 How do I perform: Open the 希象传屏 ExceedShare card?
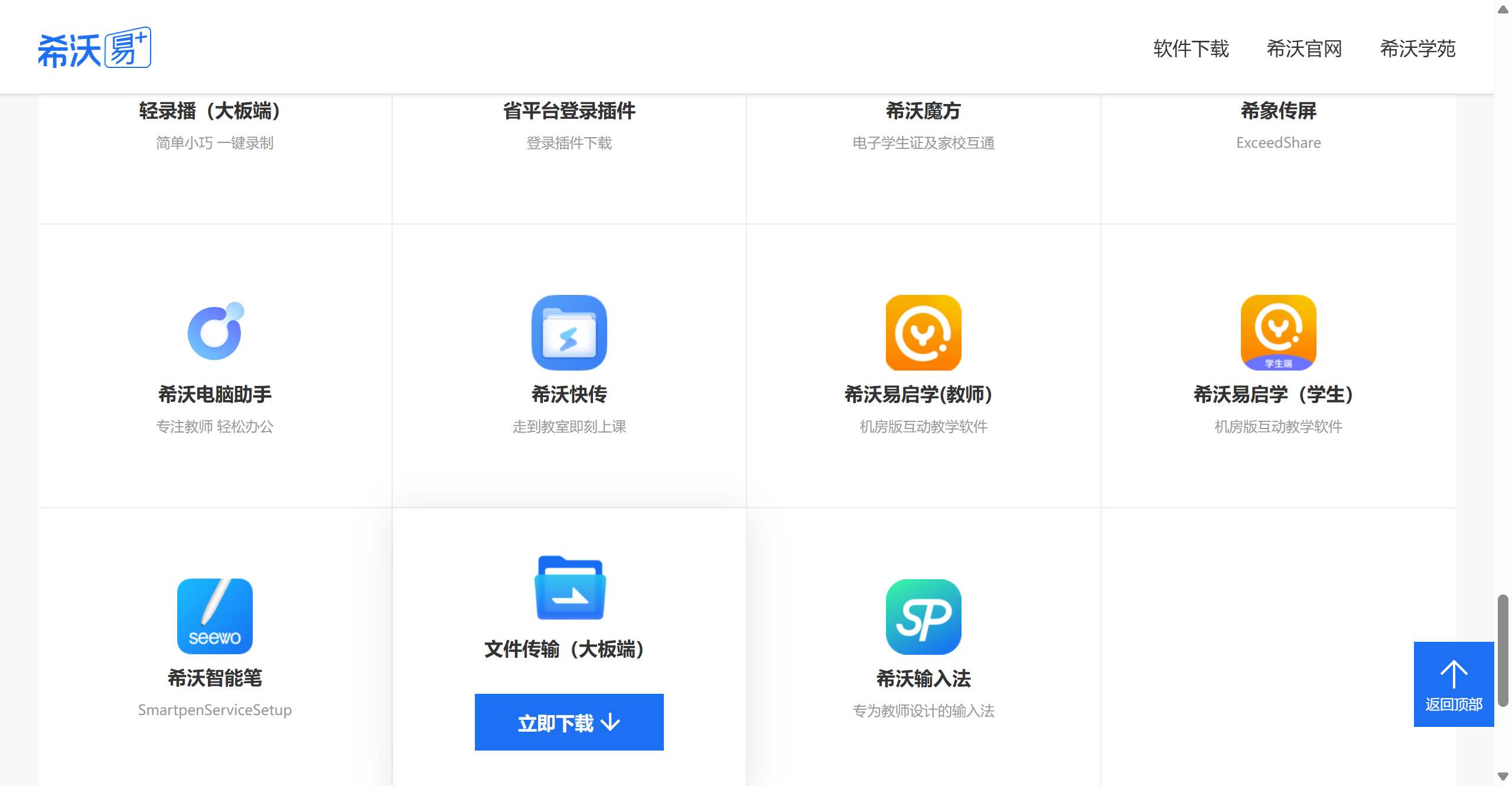[1278, 127]
